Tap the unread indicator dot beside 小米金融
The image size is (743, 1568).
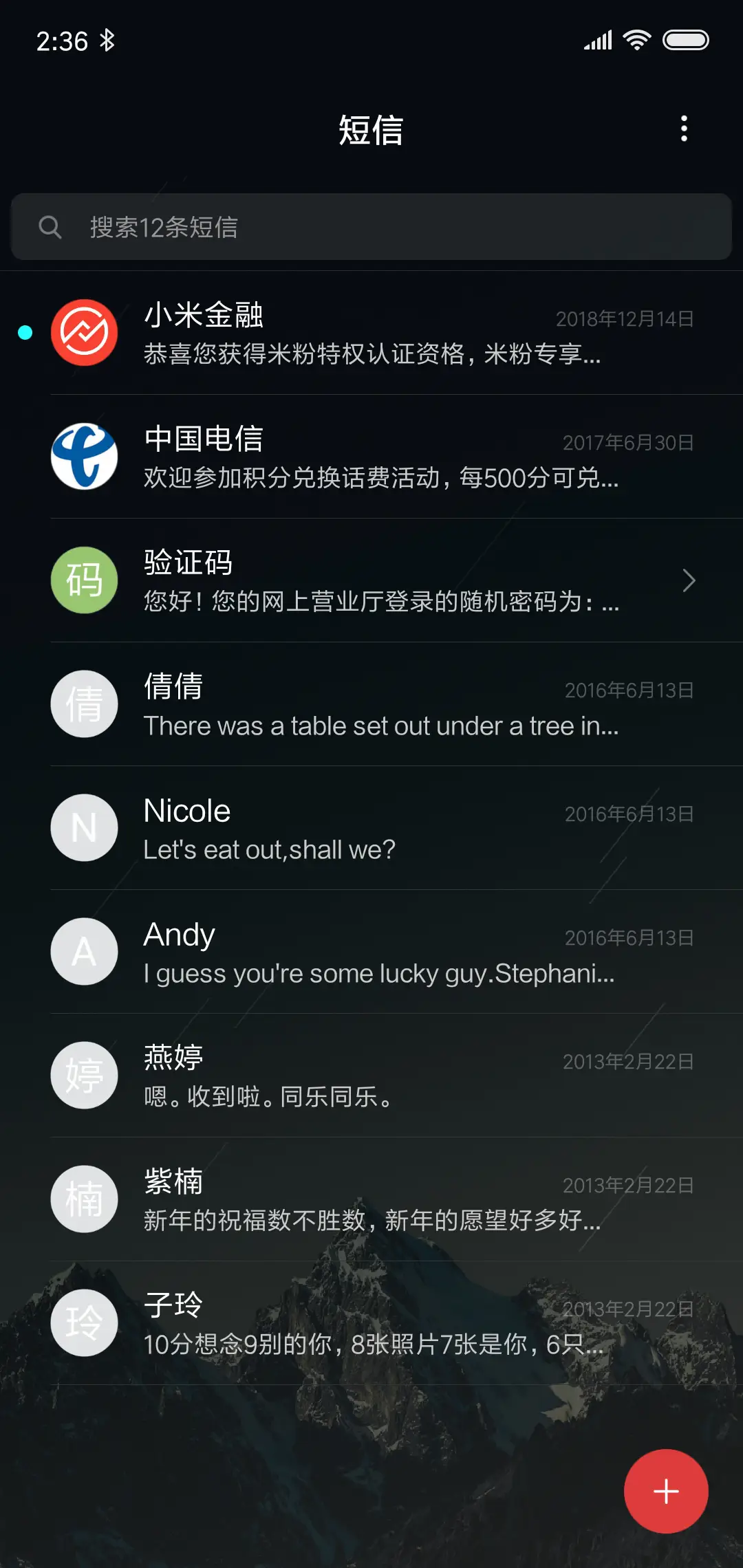(25, 333)
